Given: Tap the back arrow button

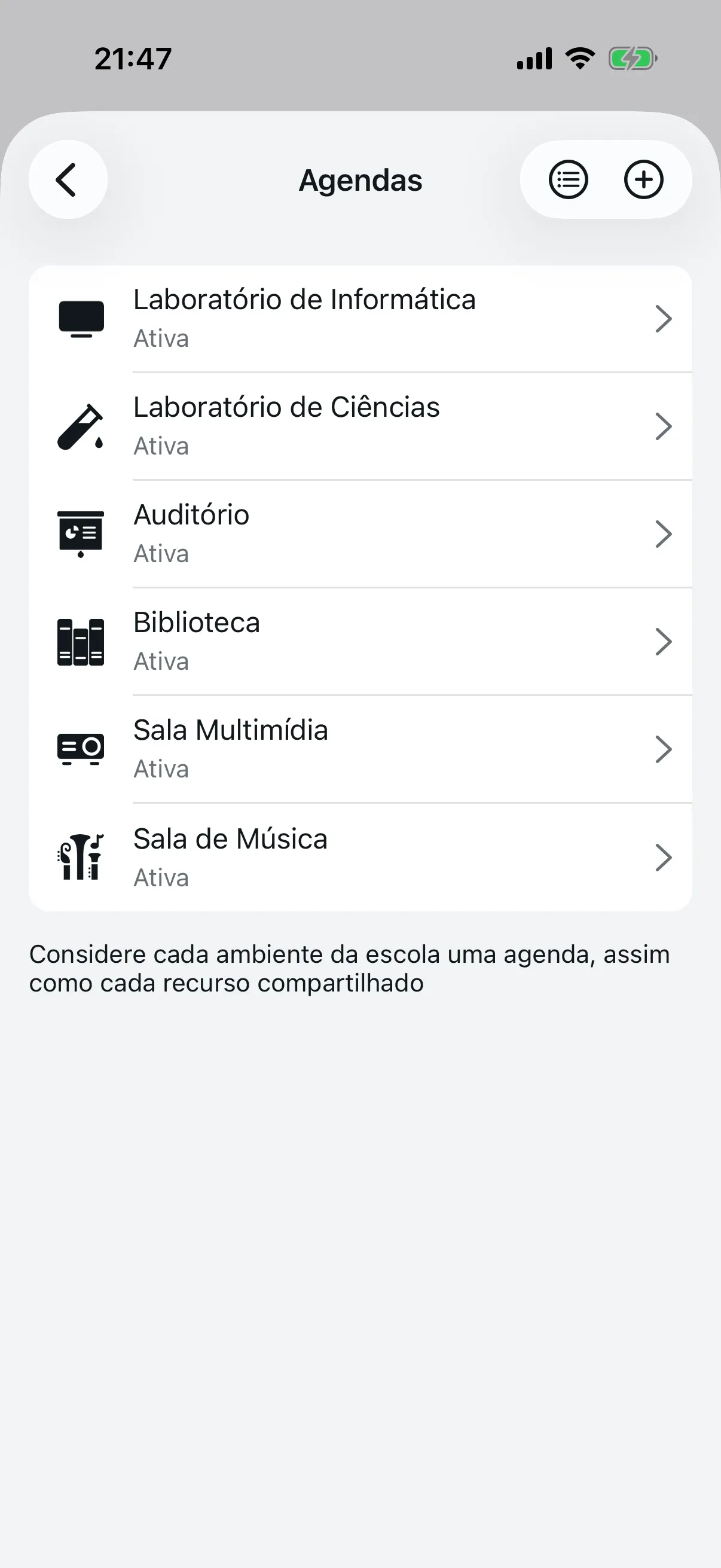Looking at the screenshot, I should (68, 179).
